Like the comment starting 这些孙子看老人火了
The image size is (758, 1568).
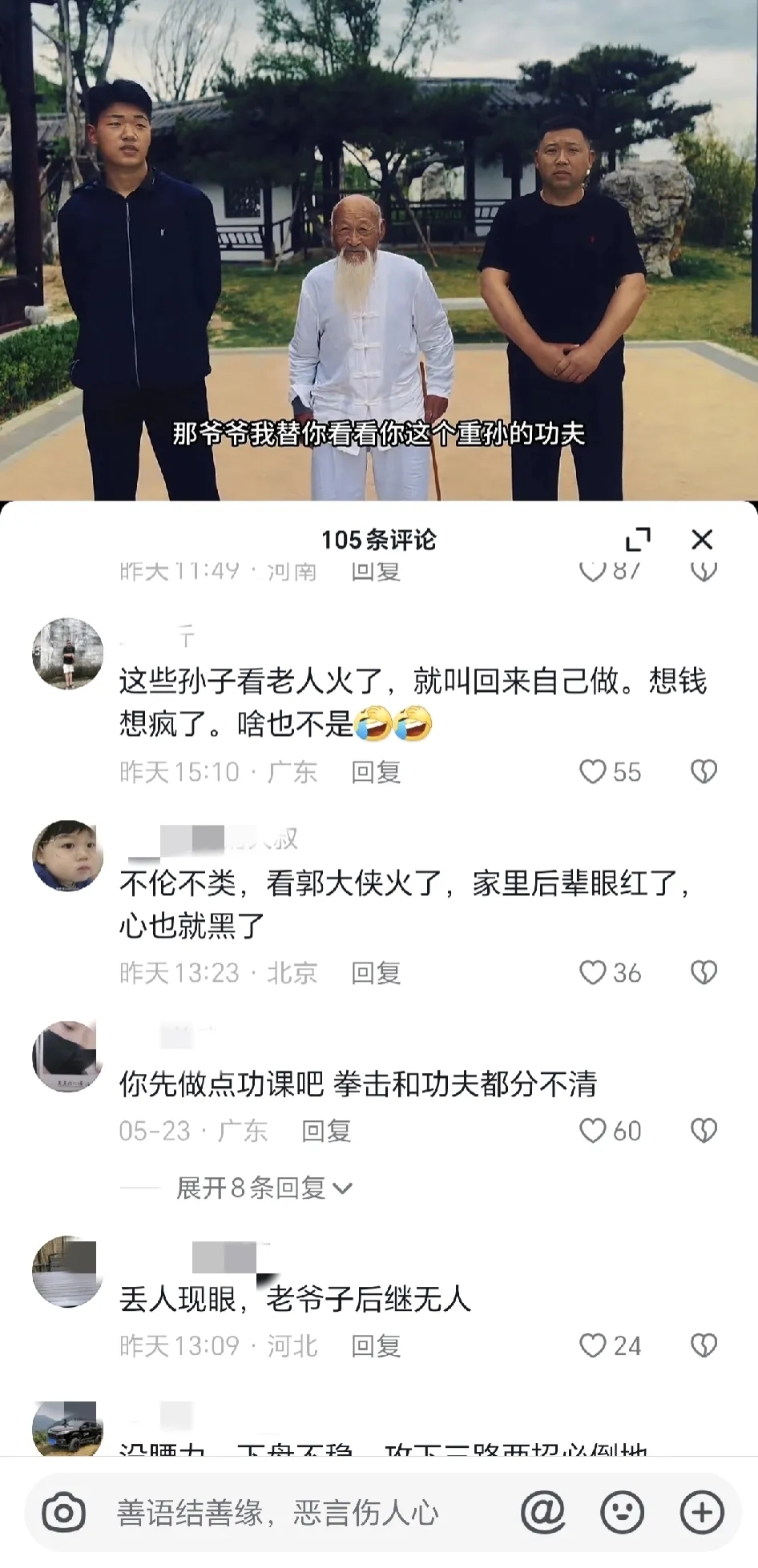593,772
